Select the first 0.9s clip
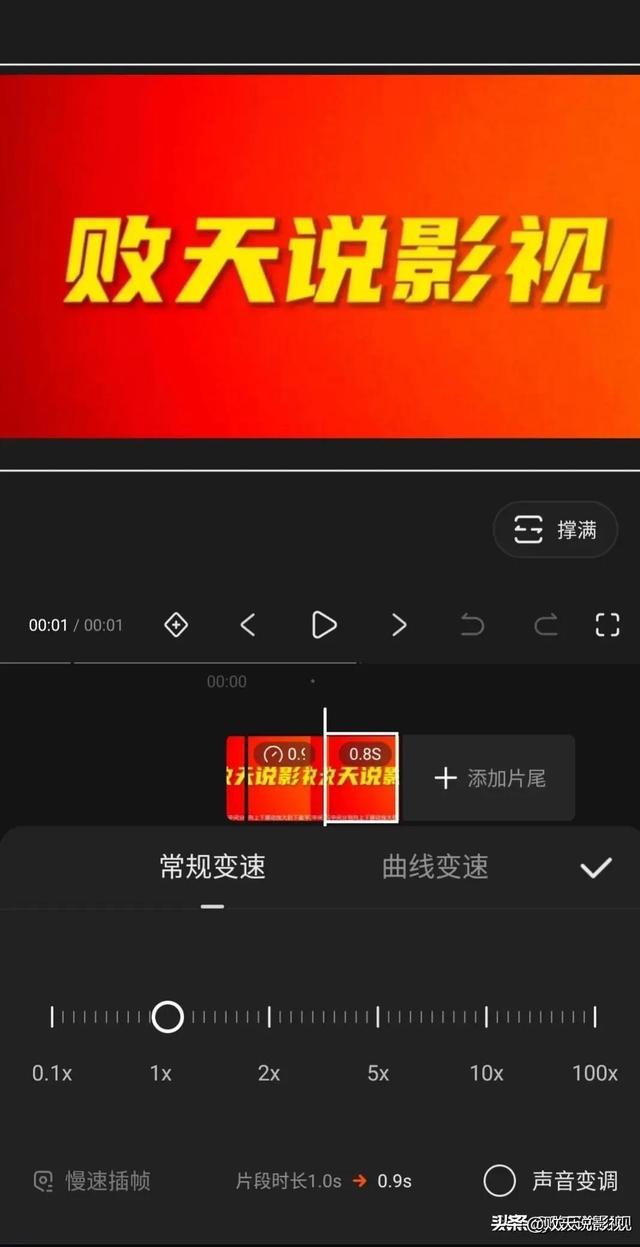 click(x=274, y=780)
